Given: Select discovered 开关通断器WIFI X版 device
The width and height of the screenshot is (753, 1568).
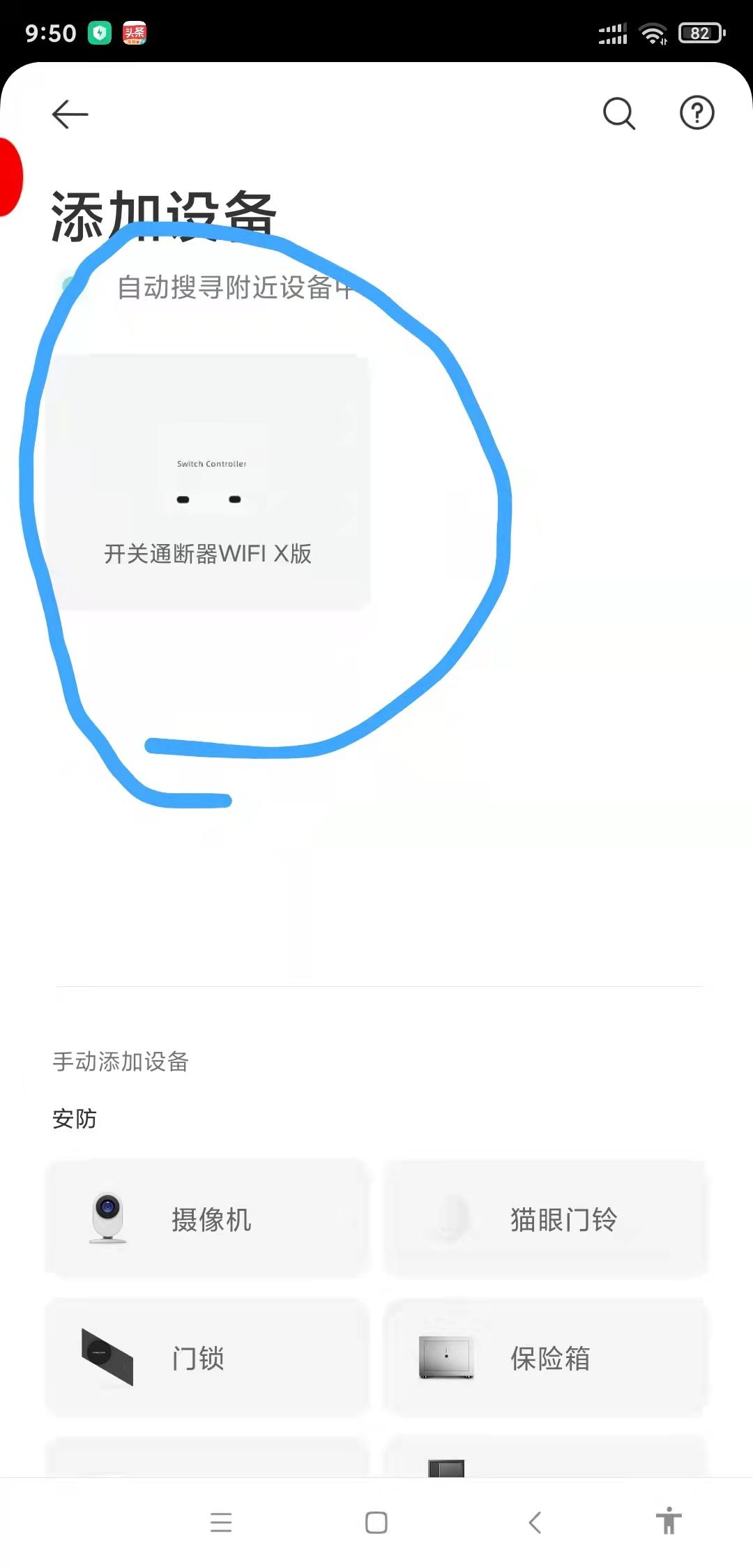Looking at the screenshot, I should tap(208, 483).
